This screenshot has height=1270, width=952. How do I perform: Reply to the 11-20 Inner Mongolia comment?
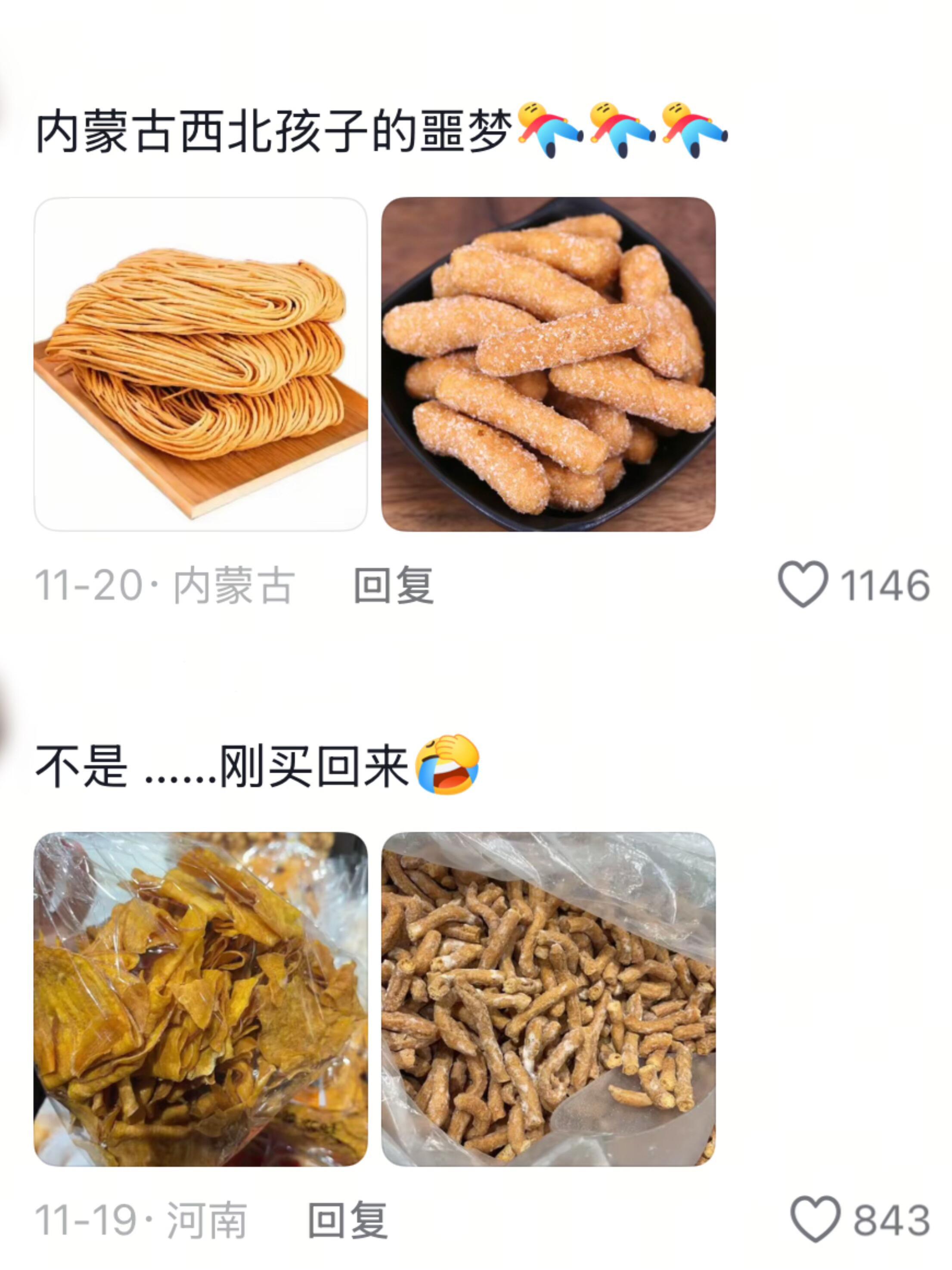point(393,585)
